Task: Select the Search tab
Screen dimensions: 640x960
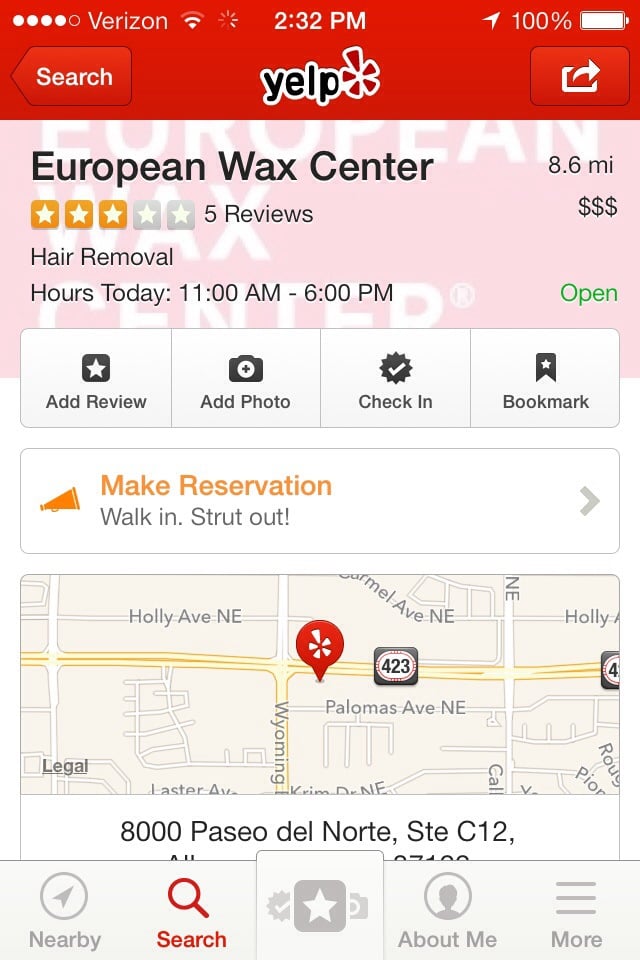Action: point(191,911)
